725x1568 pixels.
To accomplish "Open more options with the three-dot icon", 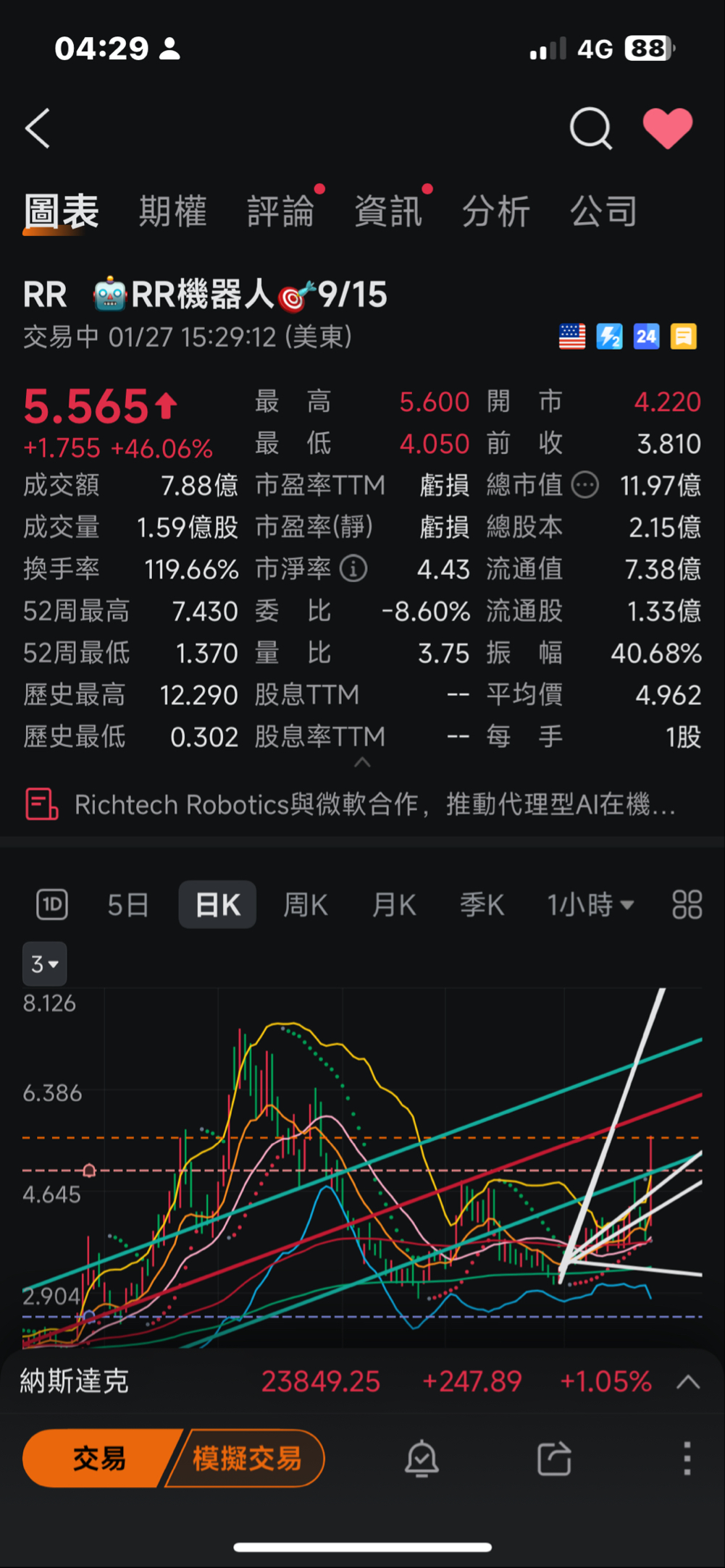I will tap(686, 1459).
